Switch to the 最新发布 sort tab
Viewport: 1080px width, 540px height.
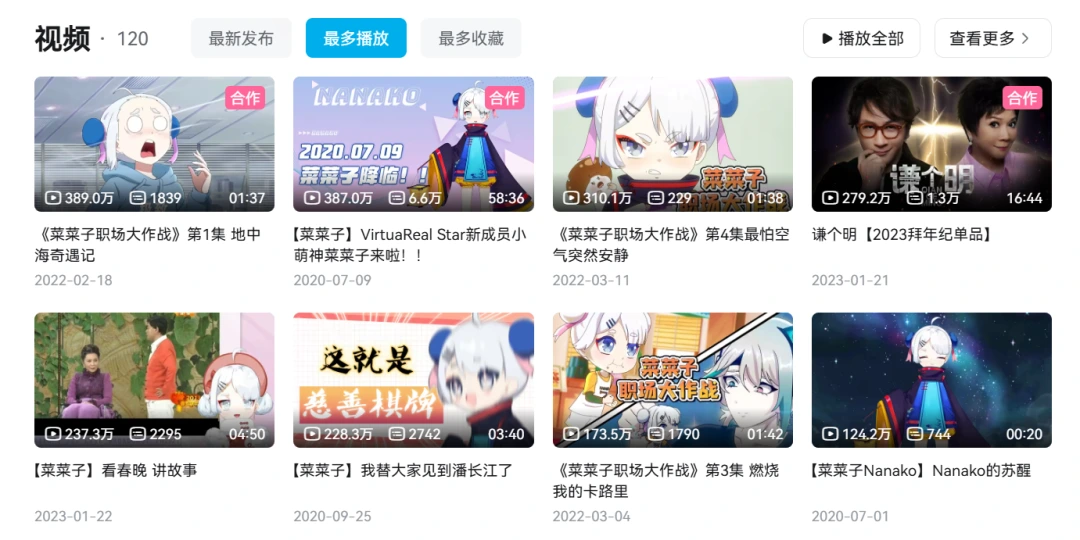241,39
